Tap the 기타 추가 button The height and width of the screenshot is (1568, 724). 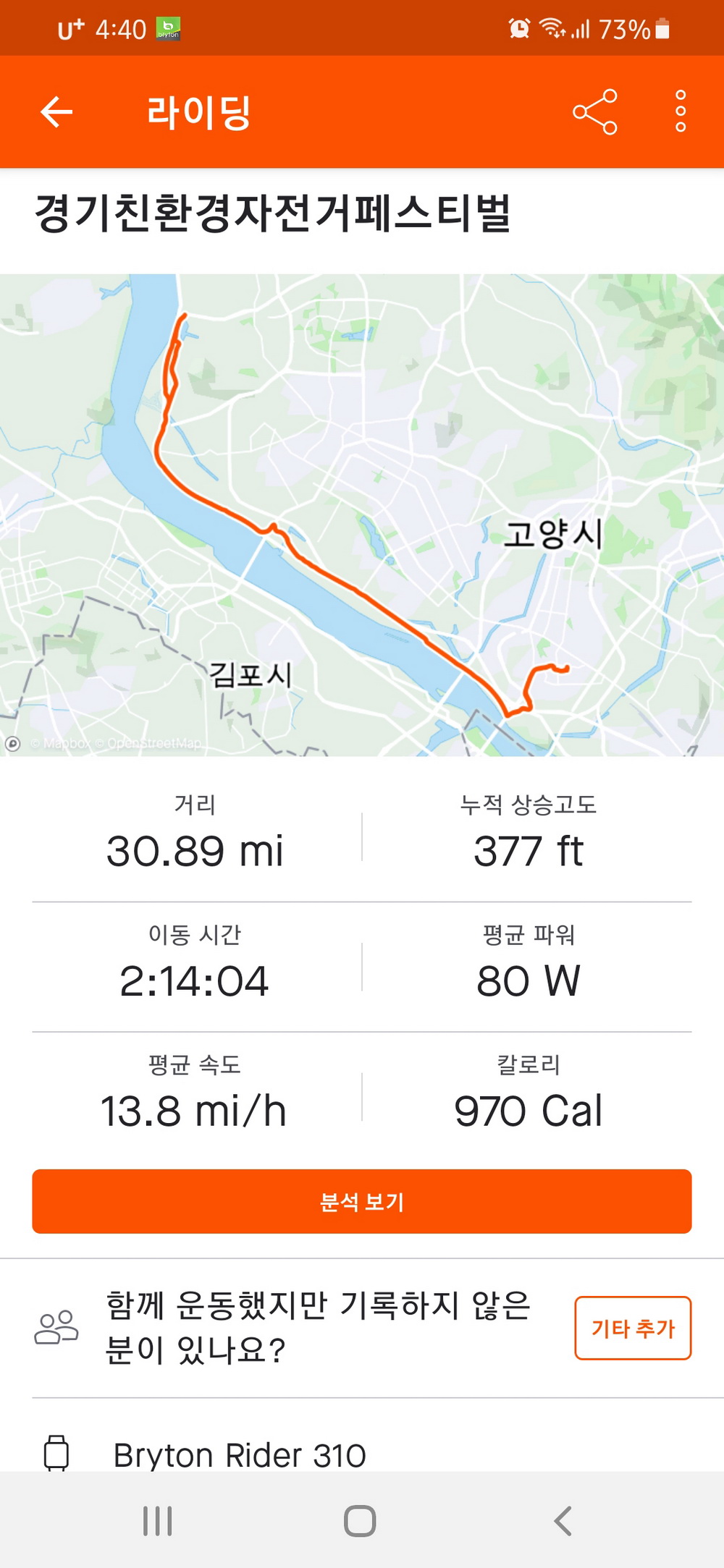(x=633, y=1328)
